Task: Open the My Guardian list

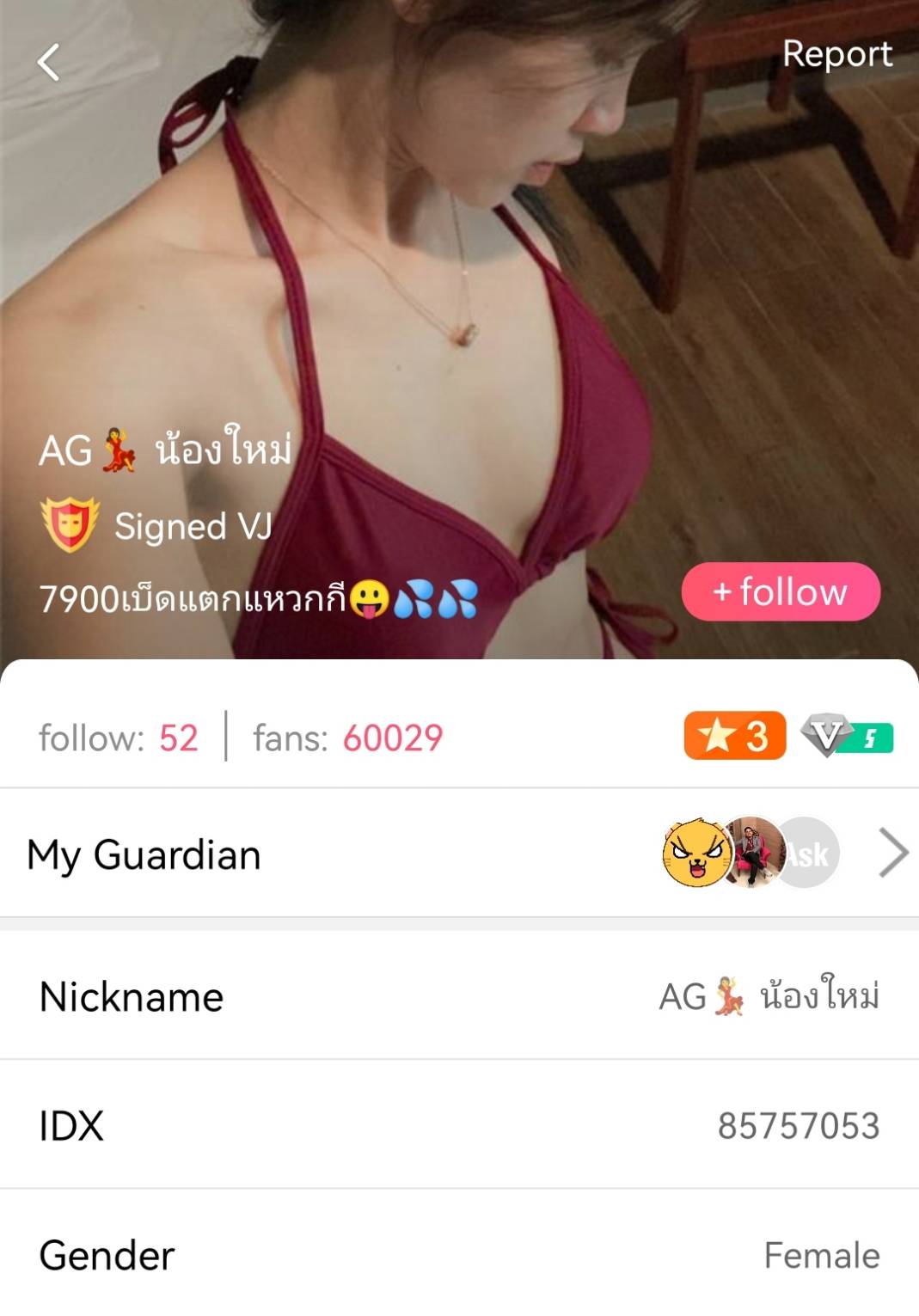Action: [892, 854]
